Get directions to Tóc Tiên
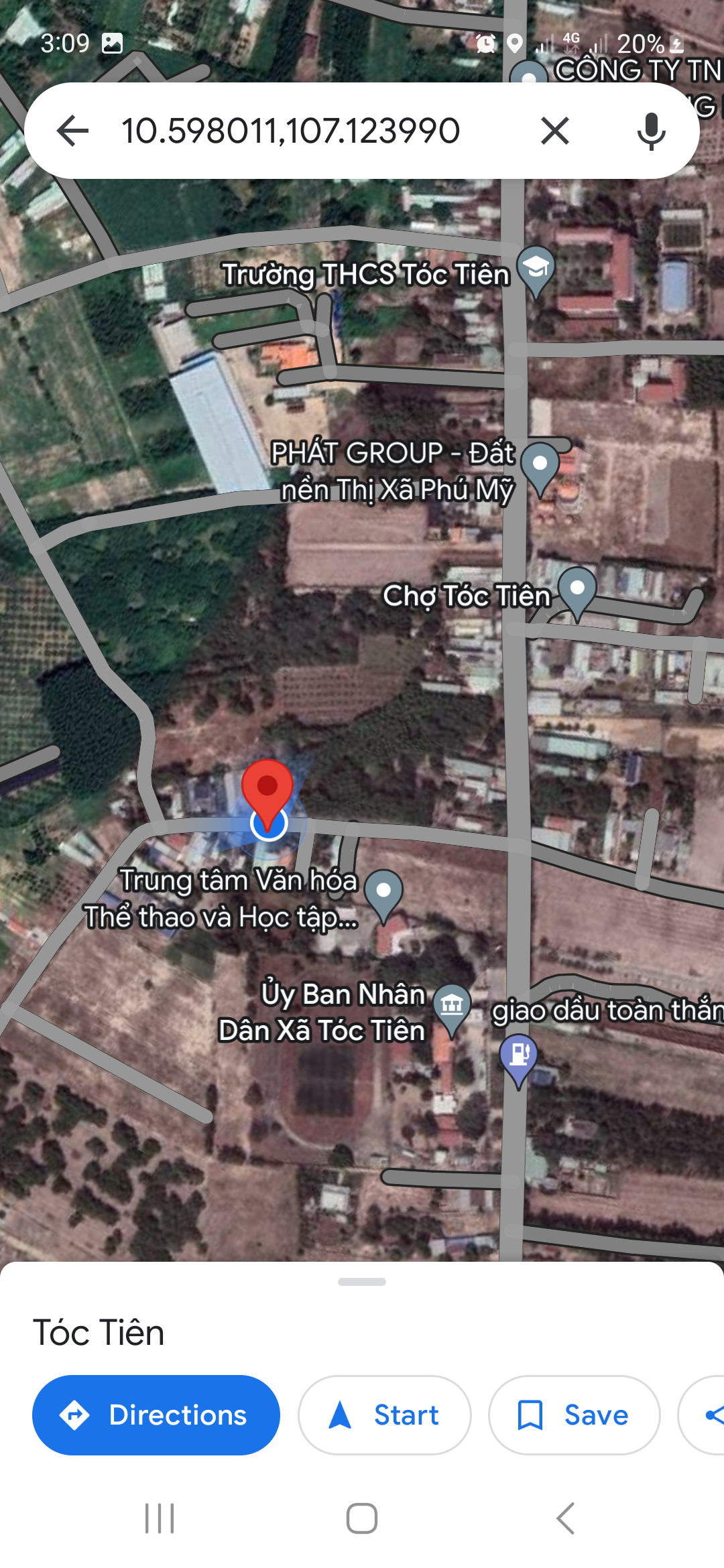This screenshot has width=724, height=1568. tap(156, 1415)
